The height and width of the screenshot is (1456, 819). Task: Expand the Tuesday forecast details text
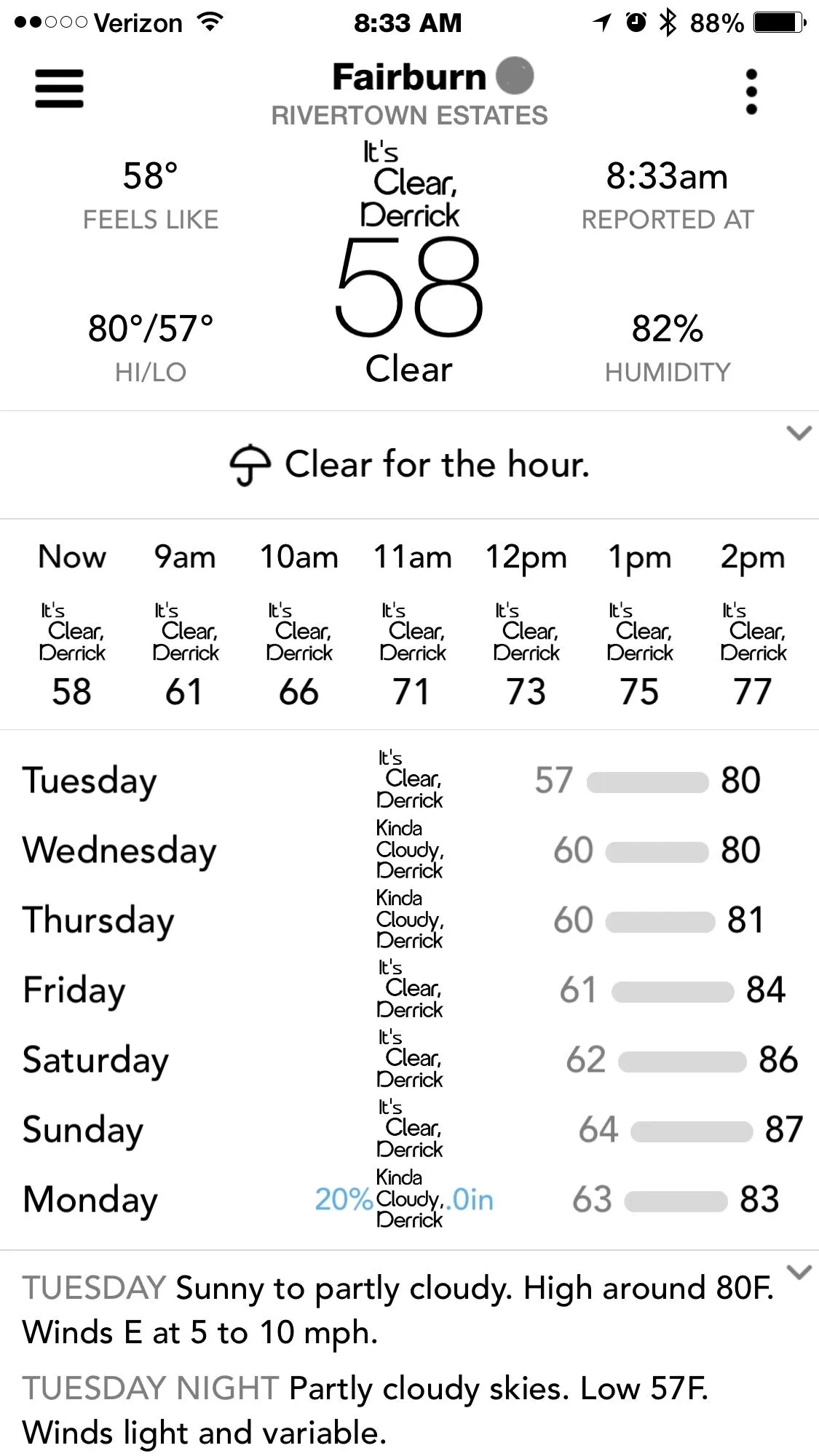[x=799, y=1273]
